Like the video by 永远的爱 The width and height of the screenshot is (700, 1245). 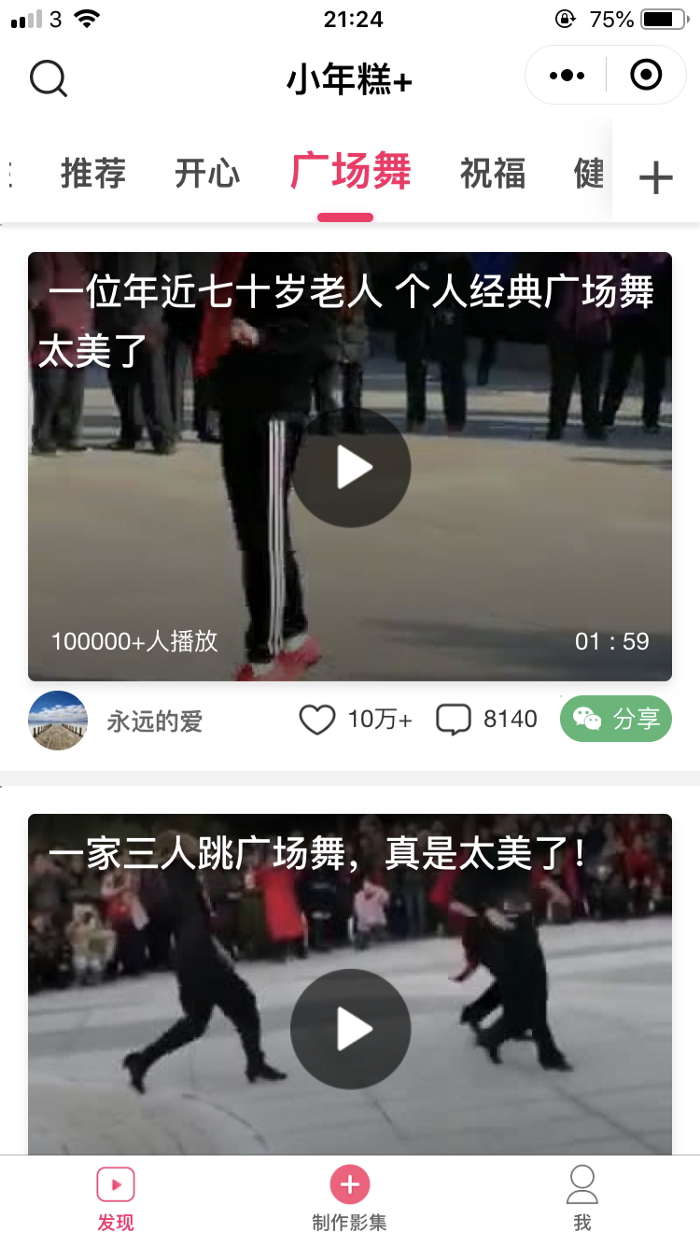pos(318,720)
